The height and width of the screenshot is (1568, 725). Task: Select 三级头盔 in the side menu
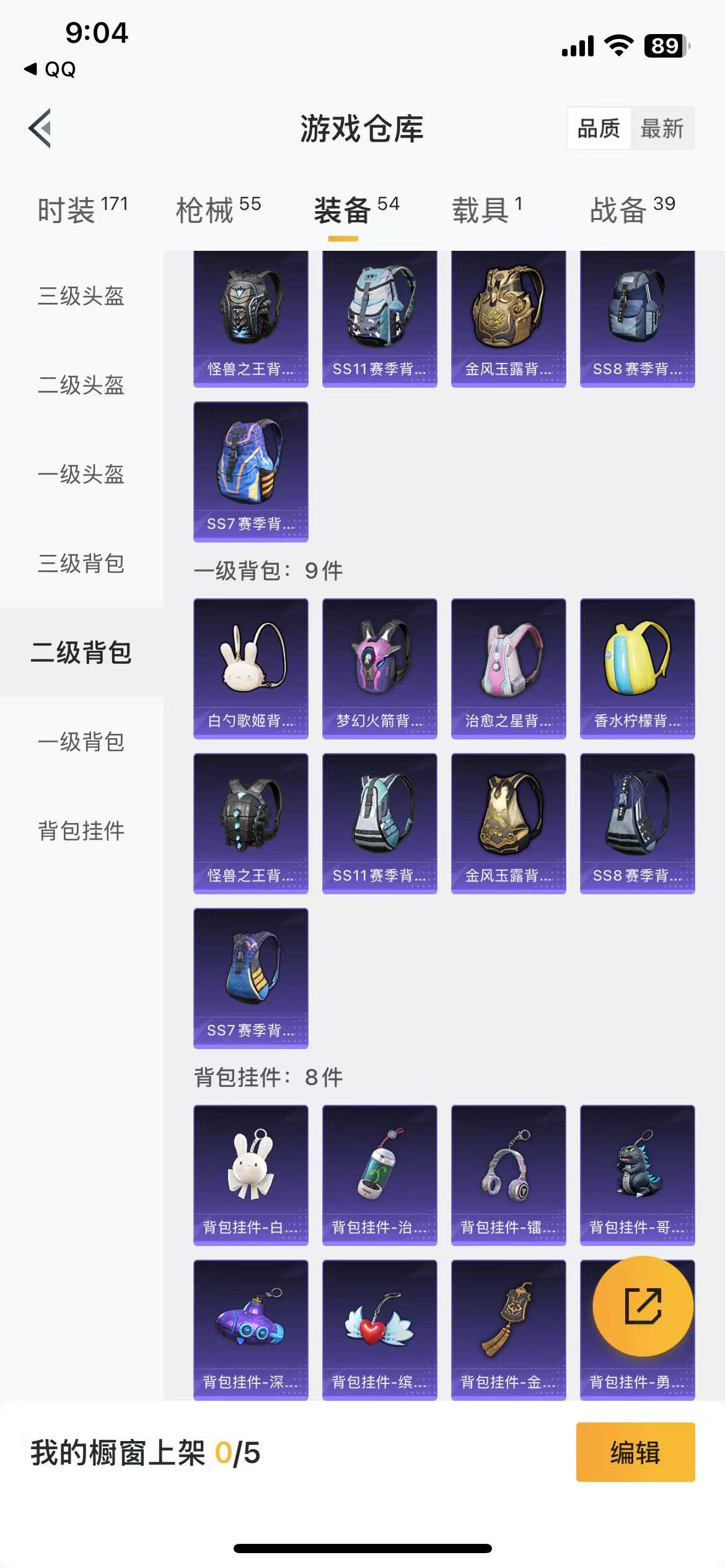(81, 296)
